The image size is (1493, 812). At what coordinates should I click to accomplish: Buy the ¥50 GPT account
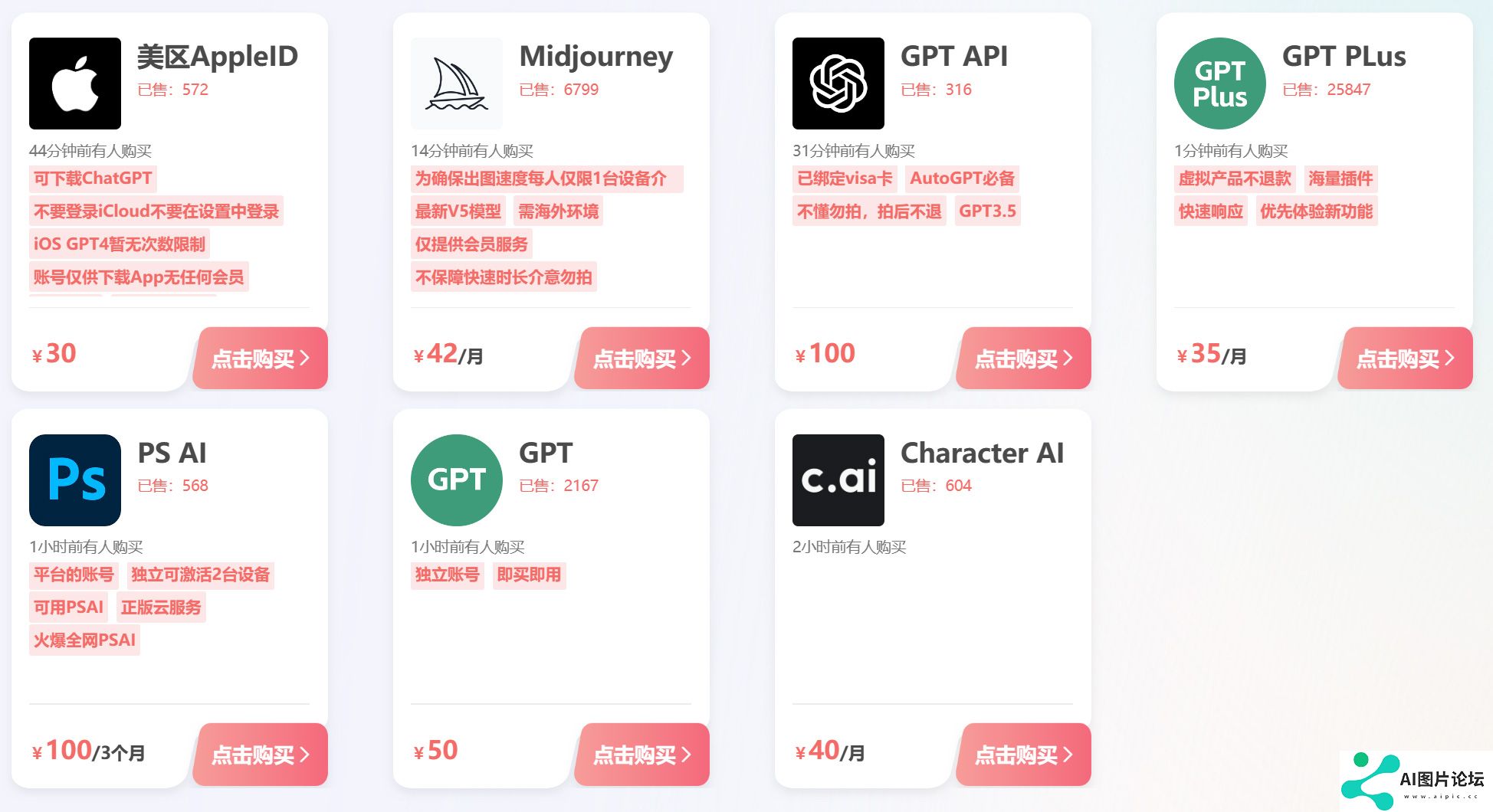(642, 755)
